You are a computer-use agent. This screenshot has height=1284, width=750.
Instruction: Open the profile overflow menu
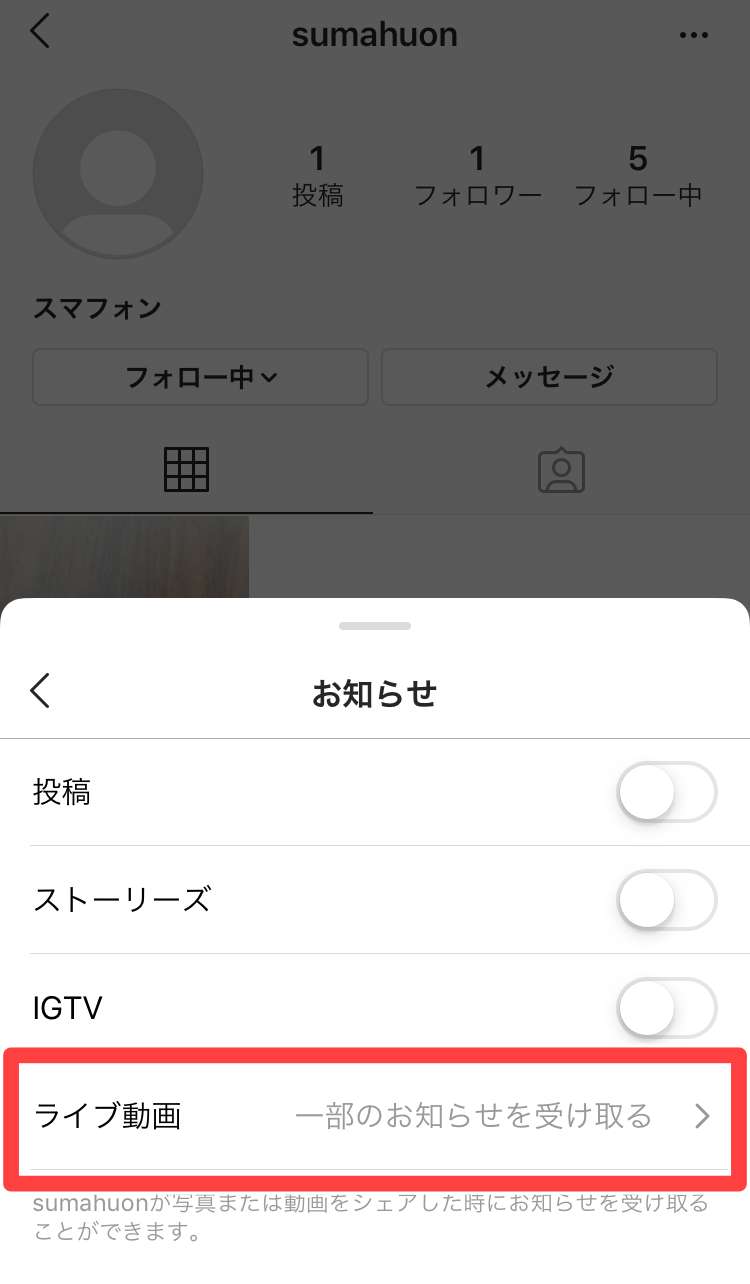(x=693, y=35)
